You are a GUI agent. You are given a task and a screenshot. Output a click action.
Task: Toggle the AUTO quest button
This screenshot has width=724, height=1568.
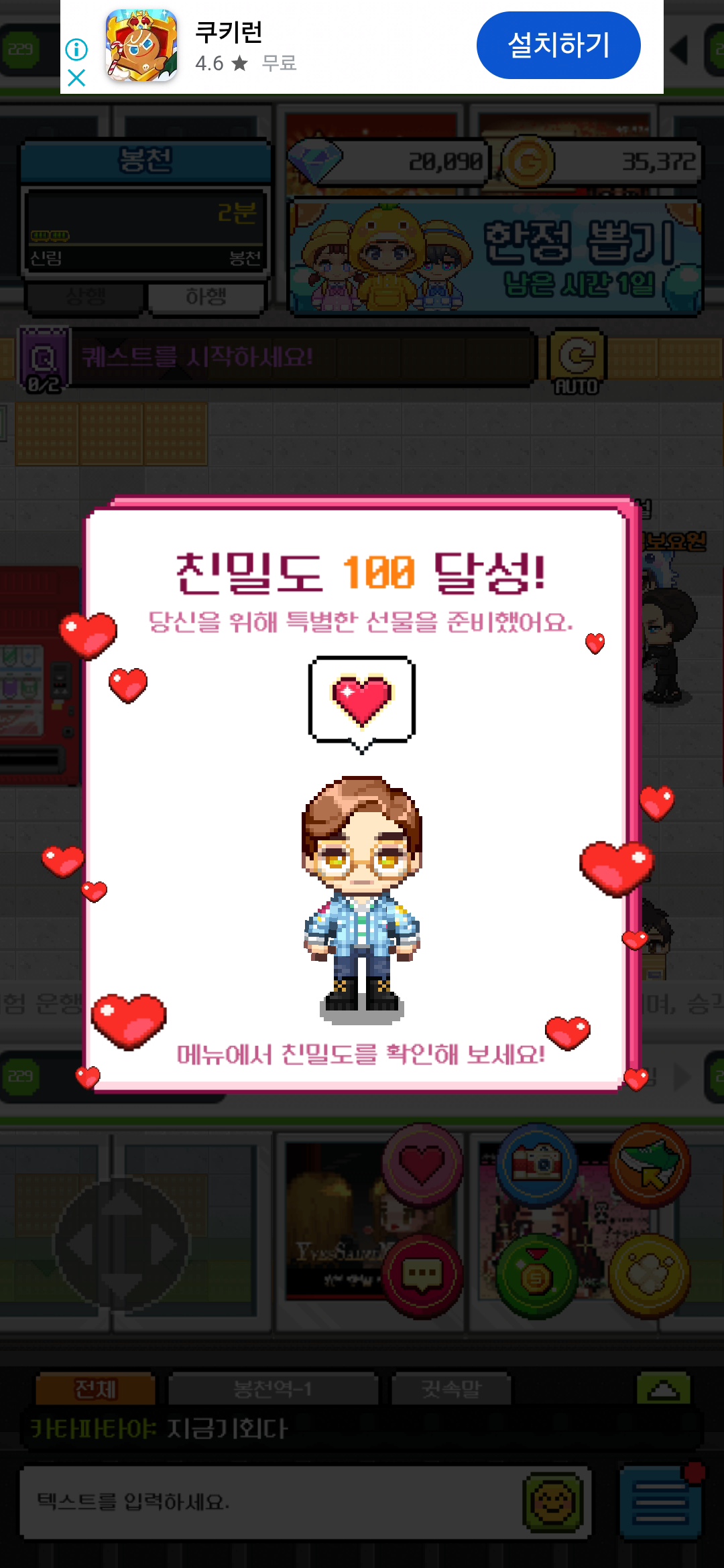(x=577, y=362)
